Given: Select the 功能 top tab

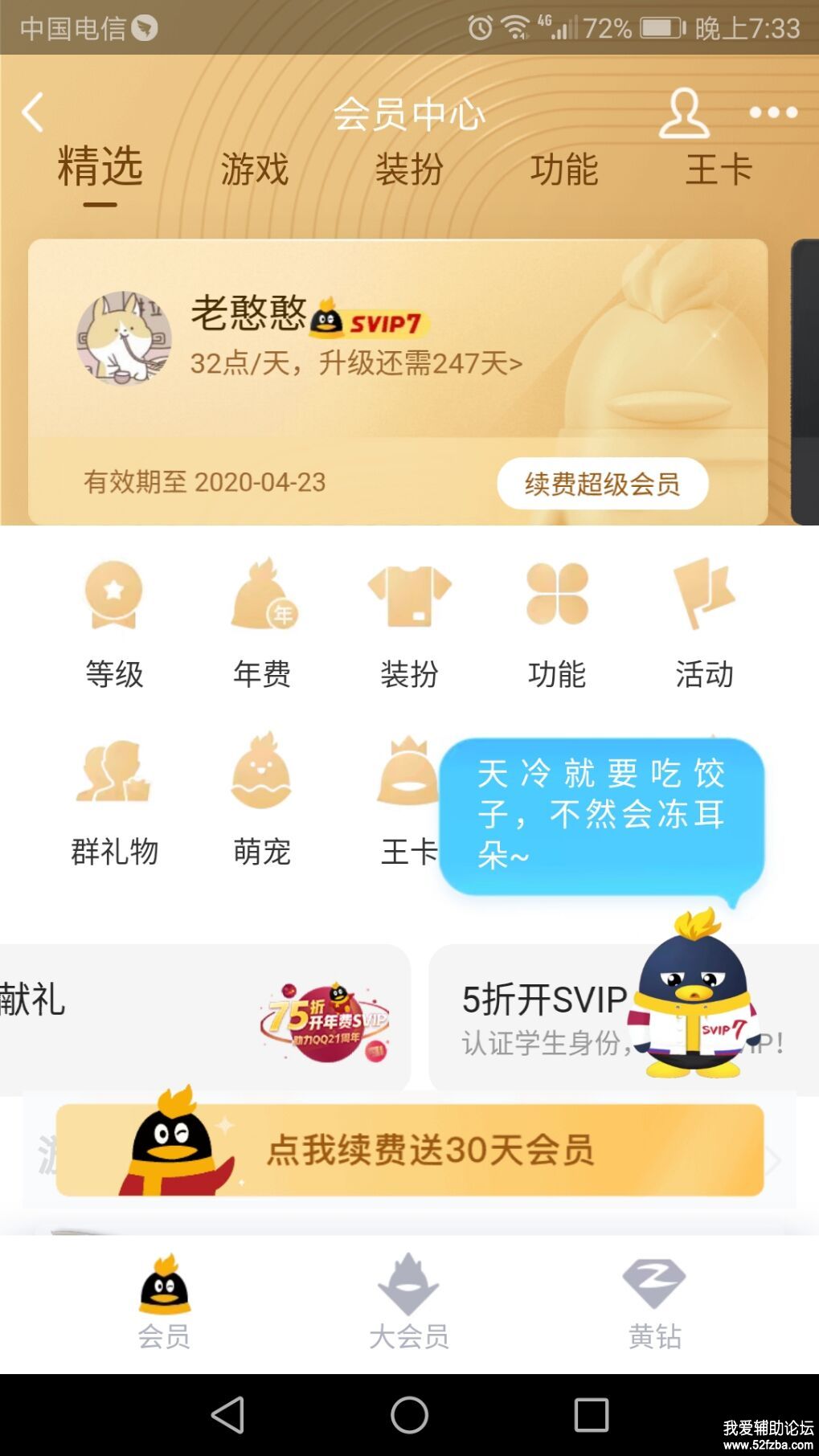Looking at the screenshot, I should coord(563,170).
